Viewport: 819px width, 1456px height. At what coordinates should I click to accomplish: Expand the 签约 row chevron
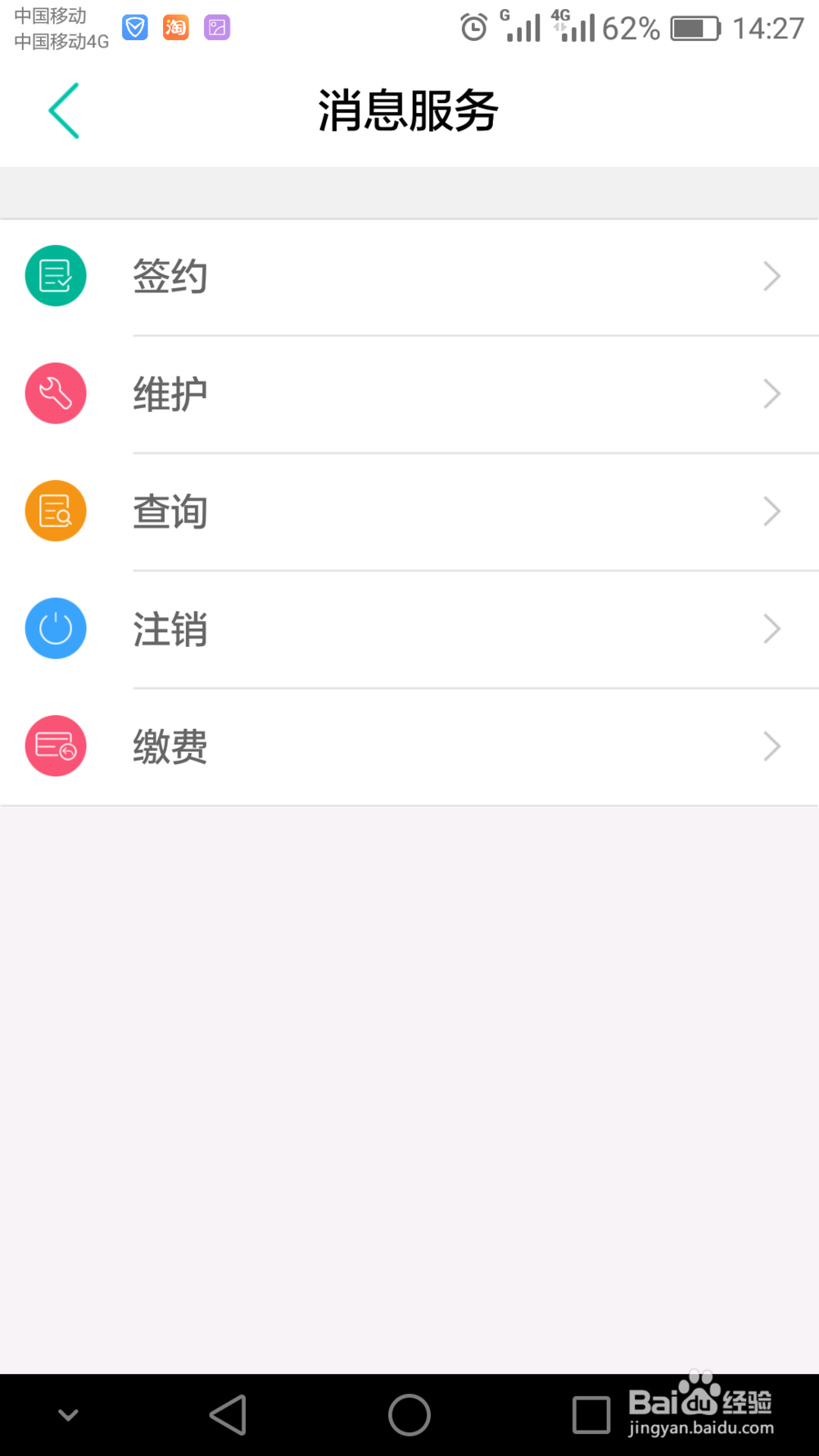point(771,276)
